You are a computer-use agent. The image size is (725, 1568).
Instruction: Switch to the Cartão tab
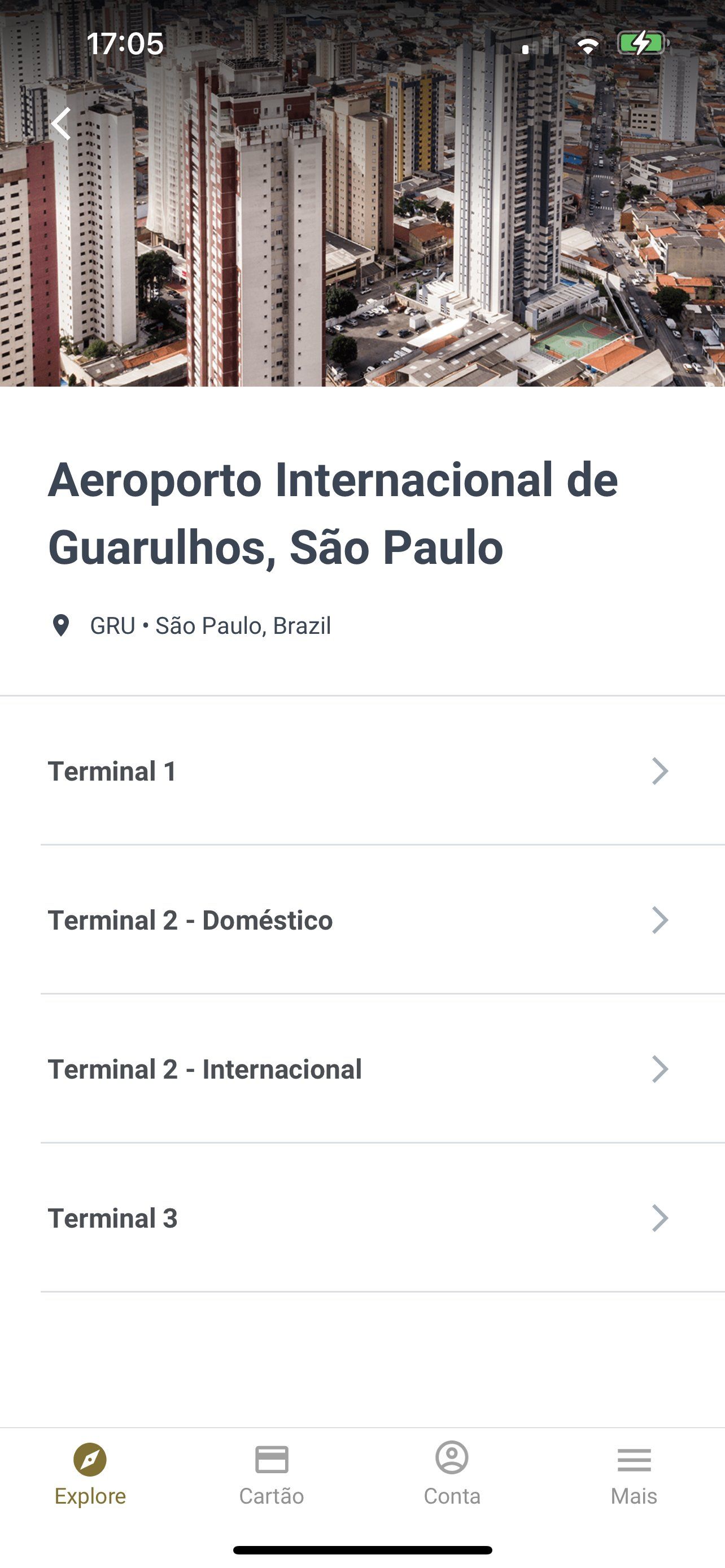point(272,1473)
